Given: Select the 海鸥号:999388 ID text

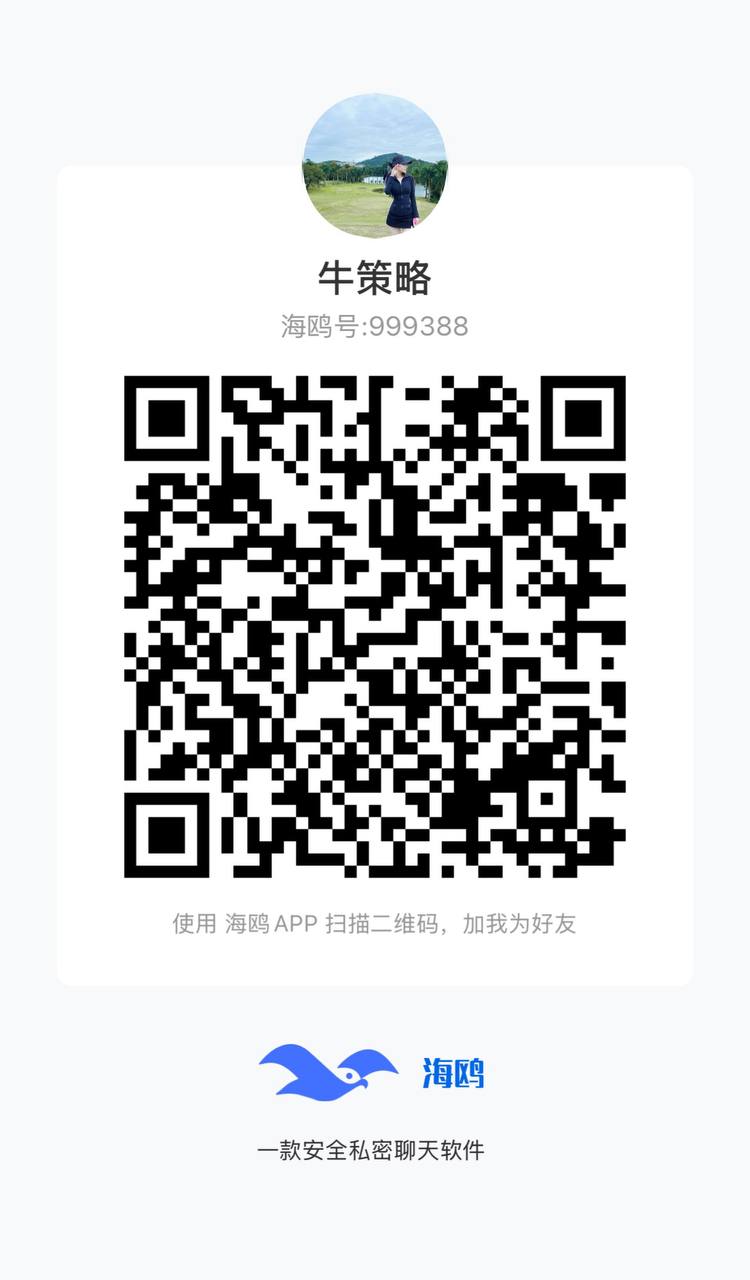Looking at the screenshot, I should point(373,323).
